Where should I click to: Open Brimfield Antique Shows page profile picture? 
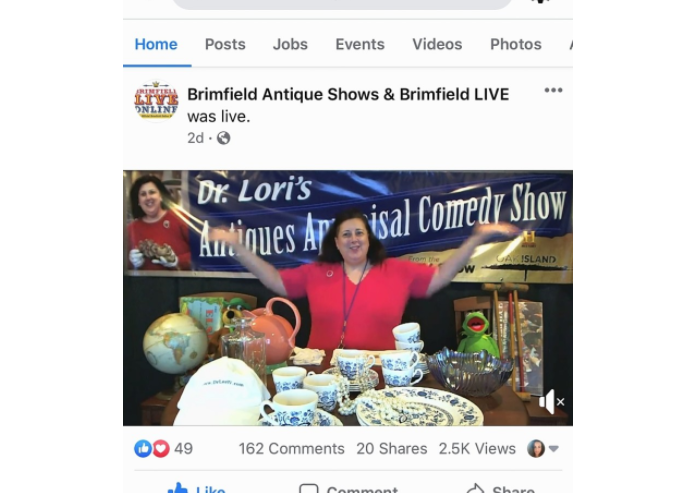pyautogui.click(x=156, y=100)
